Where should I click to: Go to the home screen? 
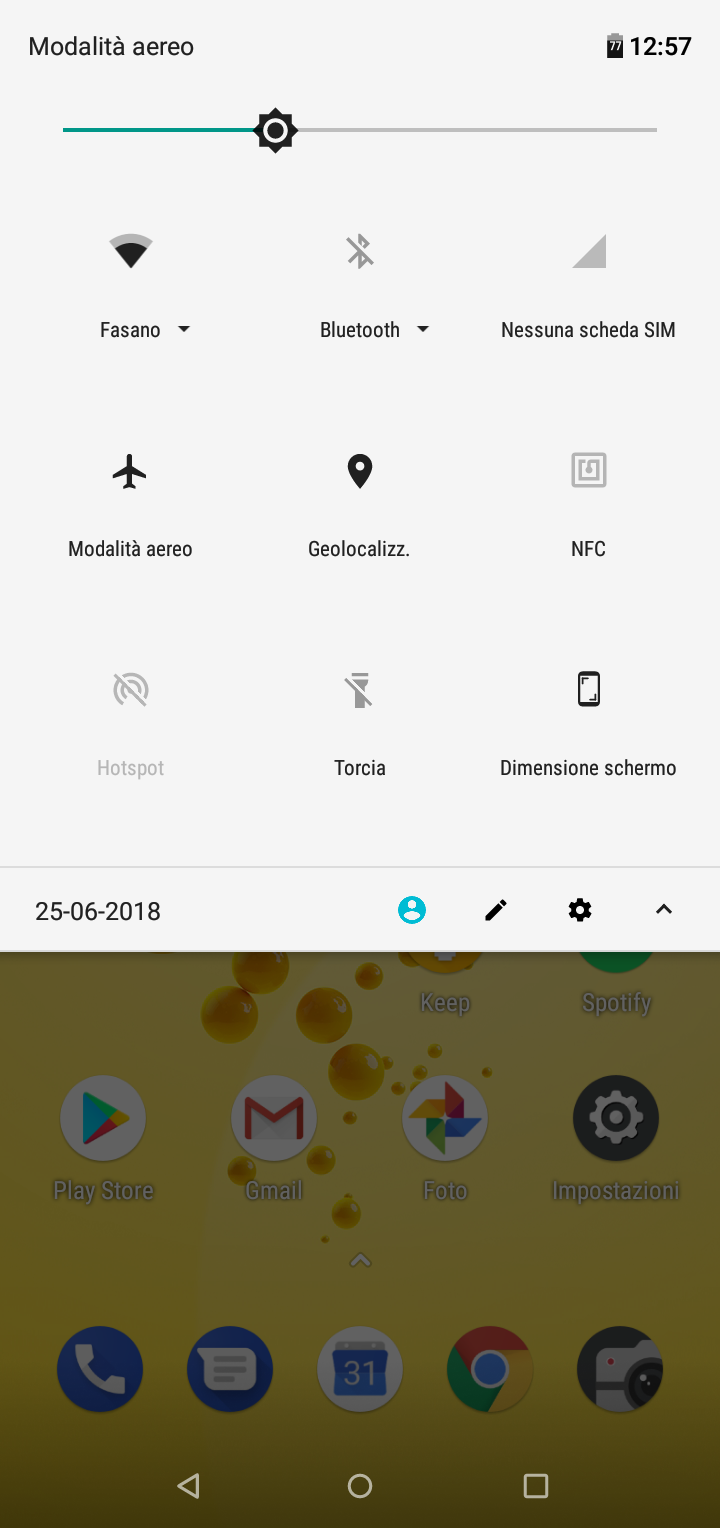(x=360, y=1486)
